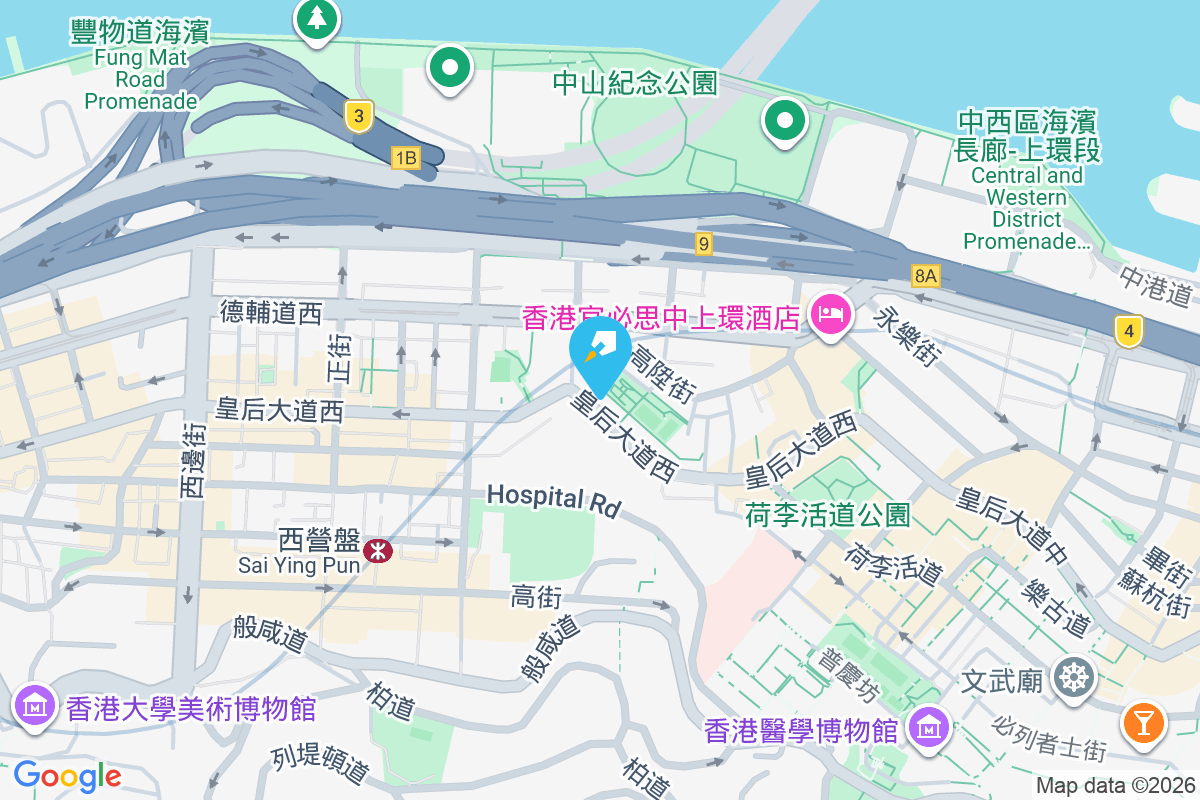Select the 文武廟 temple marker
The width and height of the screenshot is (1200, 800).
click(x=1075, y=679)
